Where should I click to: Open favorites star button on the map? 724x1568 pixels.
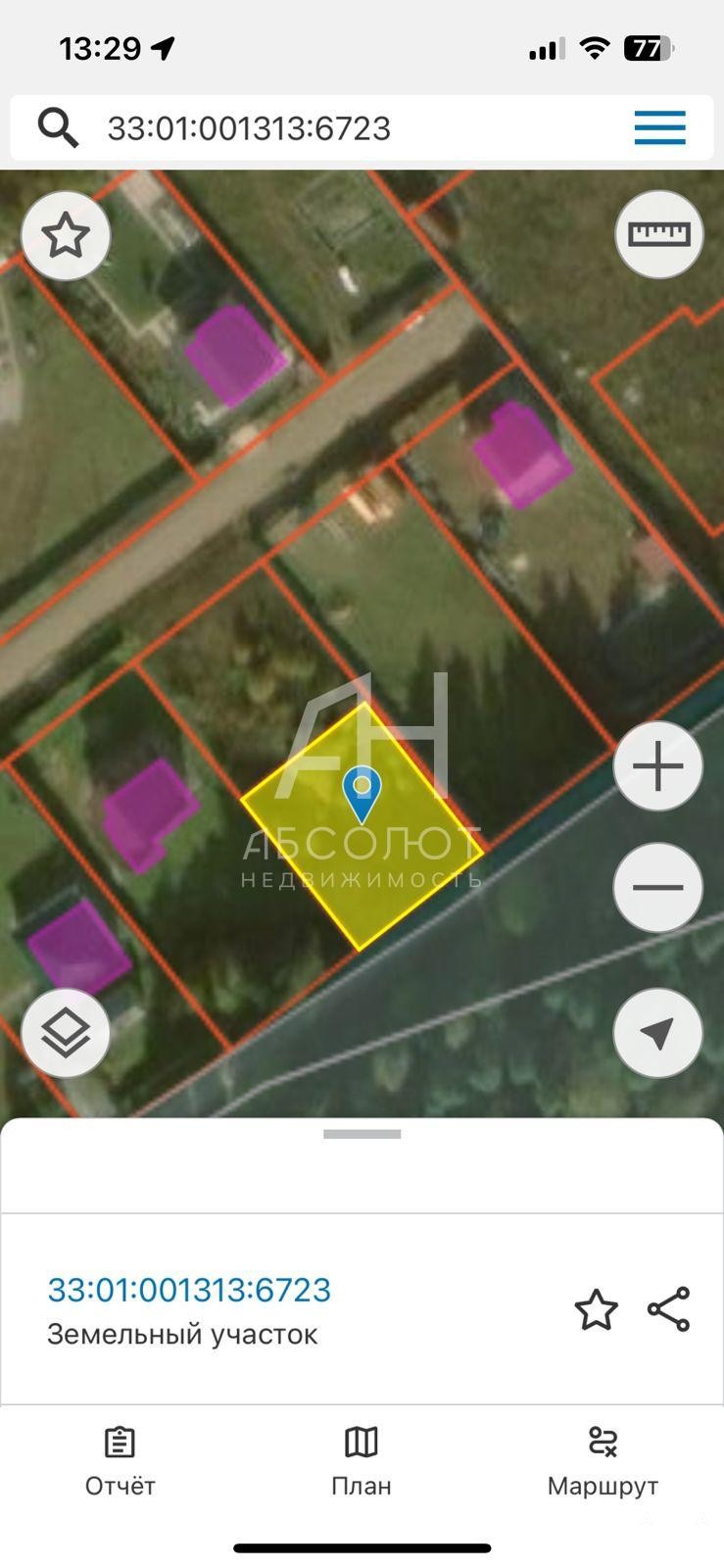[x=66, y=236]
